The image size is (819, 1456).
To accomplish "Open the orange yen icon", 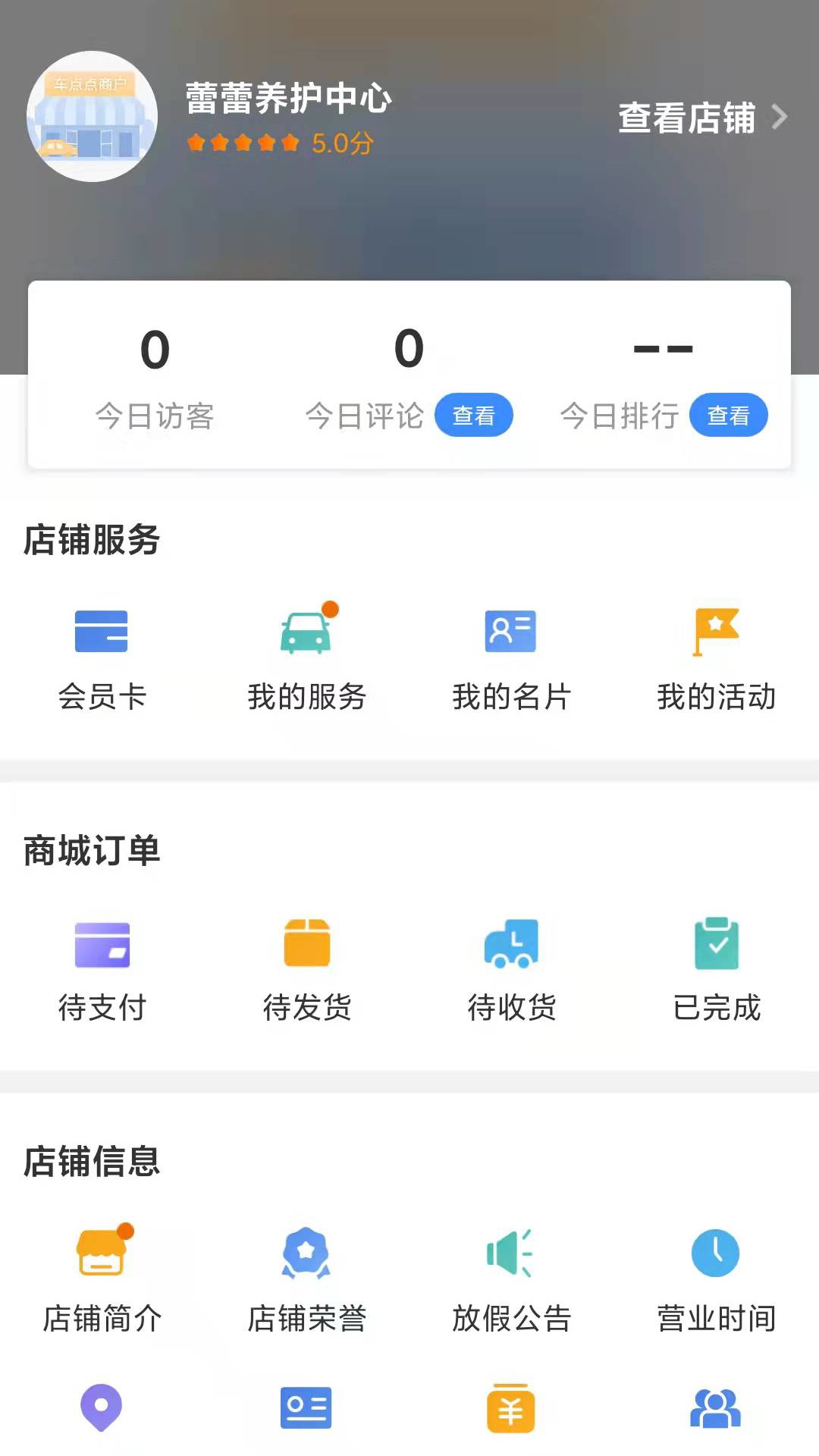I will 510,1408.
